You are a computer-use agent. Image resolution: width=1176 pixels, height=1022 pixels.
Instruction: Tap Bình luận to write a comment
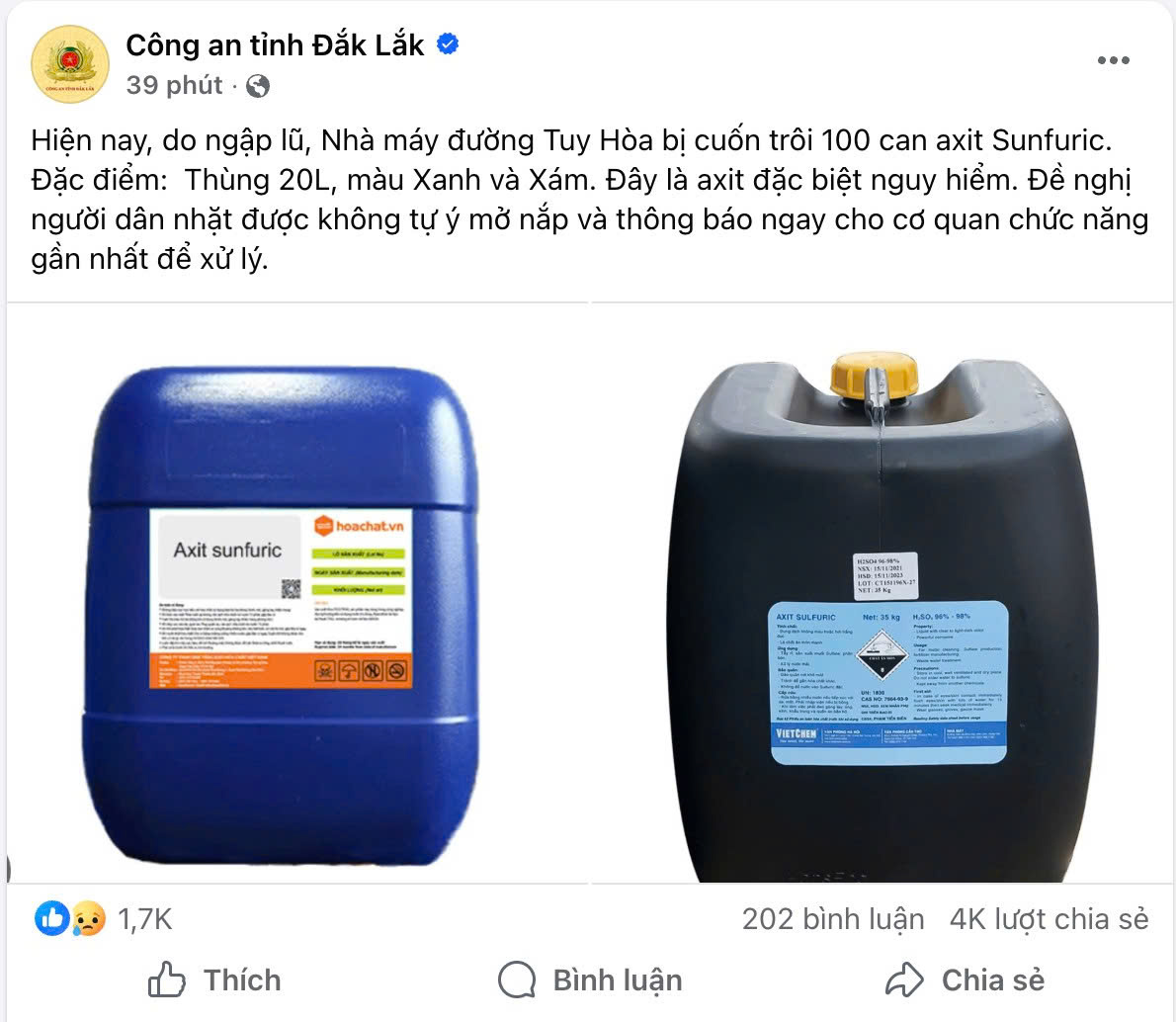[x=590, y=979]
